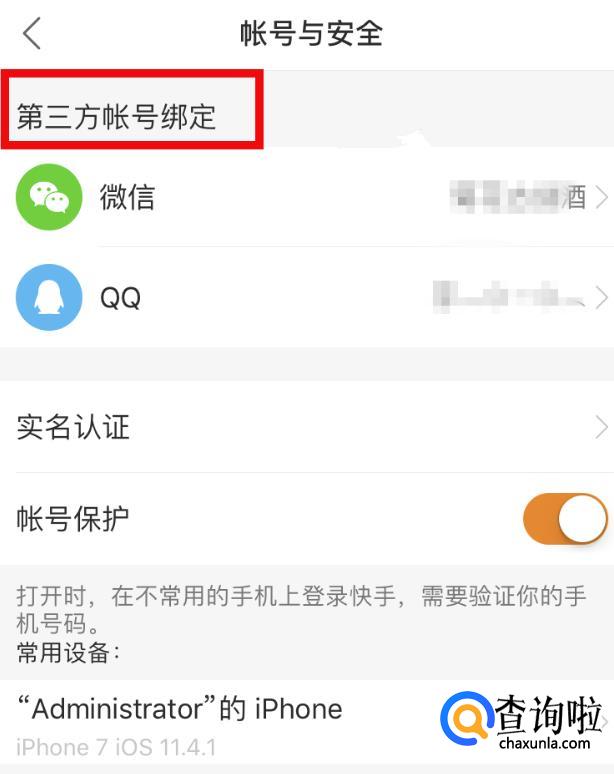The height and width of the screenshot is (774, 614).
Task: Open the QQ account binding row
Action: (307, 297)
